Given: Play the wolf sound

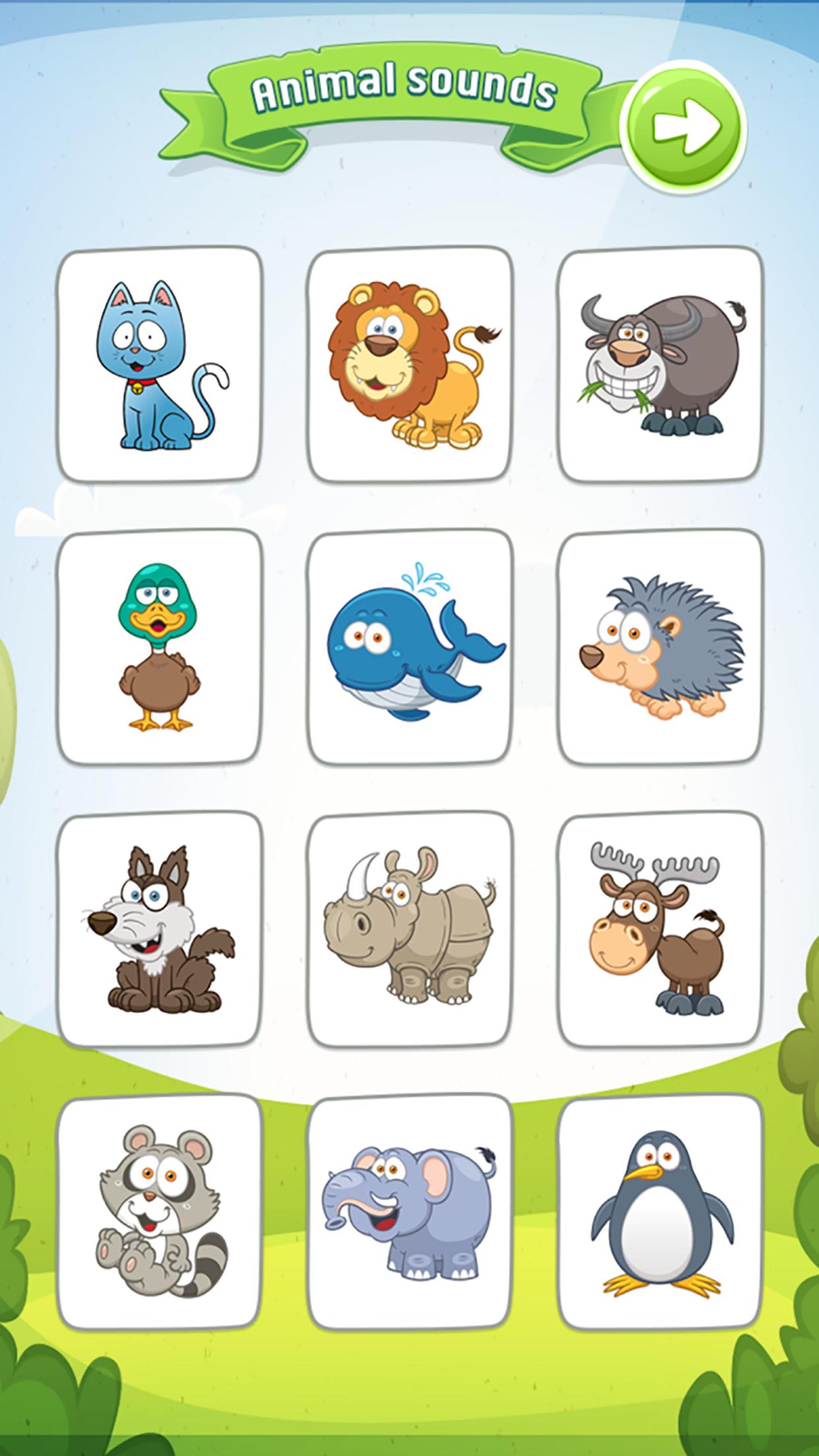Looking at the screenshot, I should click(x=158, y=936).
